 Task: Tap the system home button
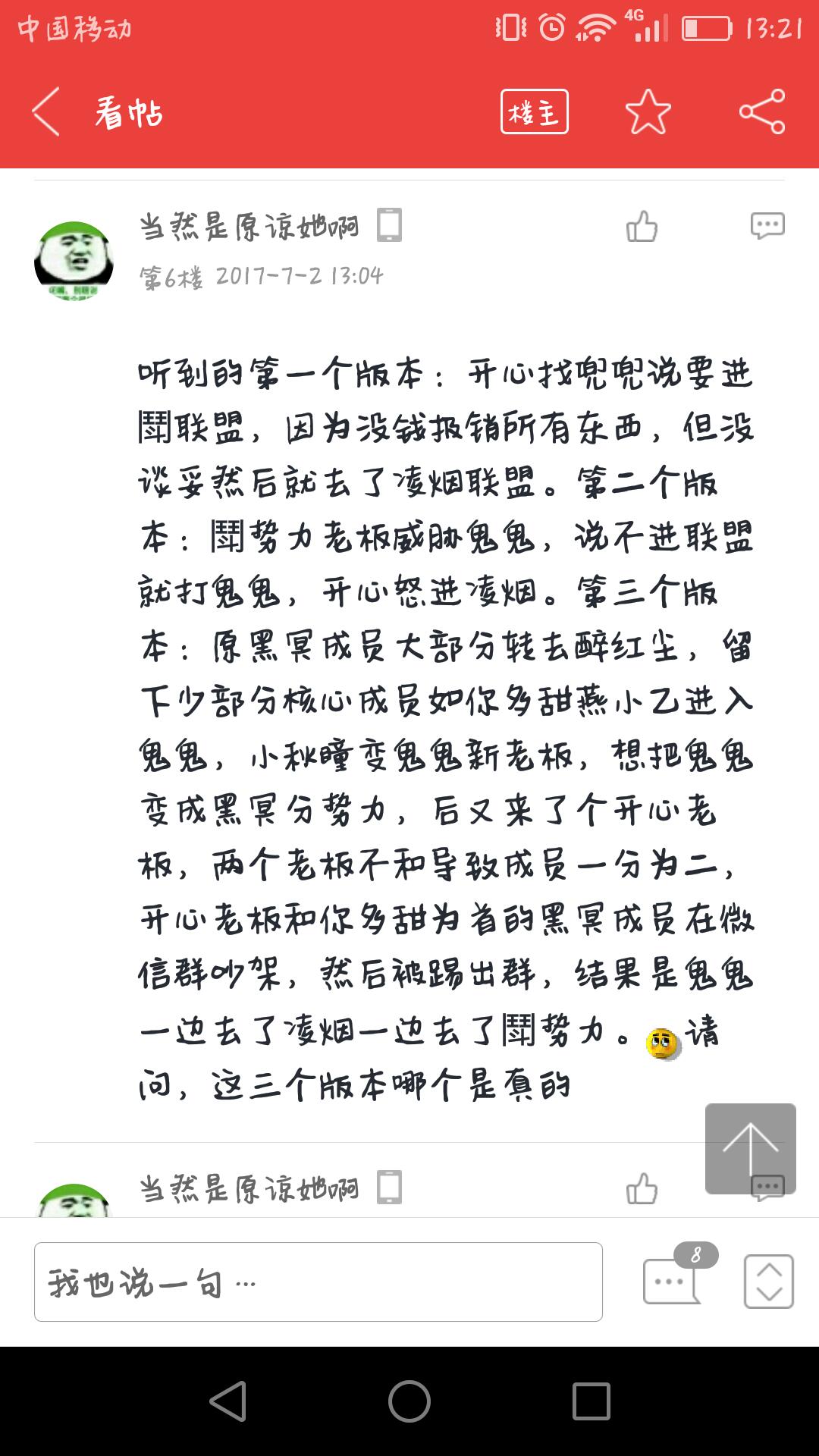tap(409, 1401)
